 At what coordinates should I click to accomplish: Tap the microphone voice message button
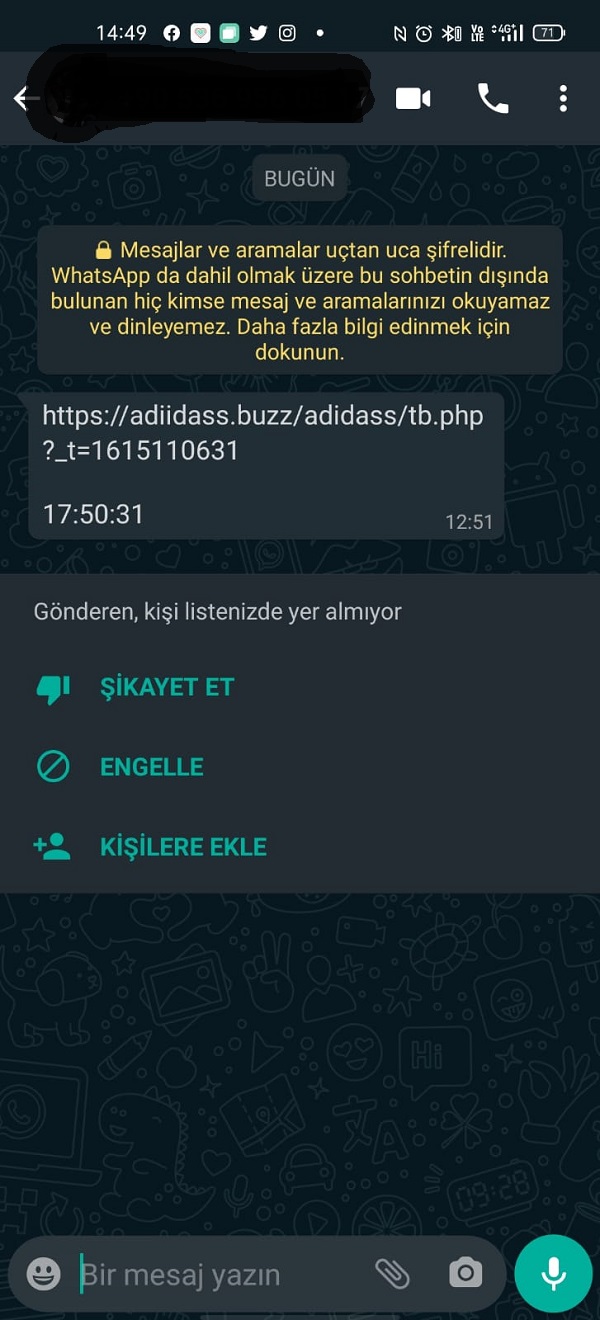coord(553,1273)
